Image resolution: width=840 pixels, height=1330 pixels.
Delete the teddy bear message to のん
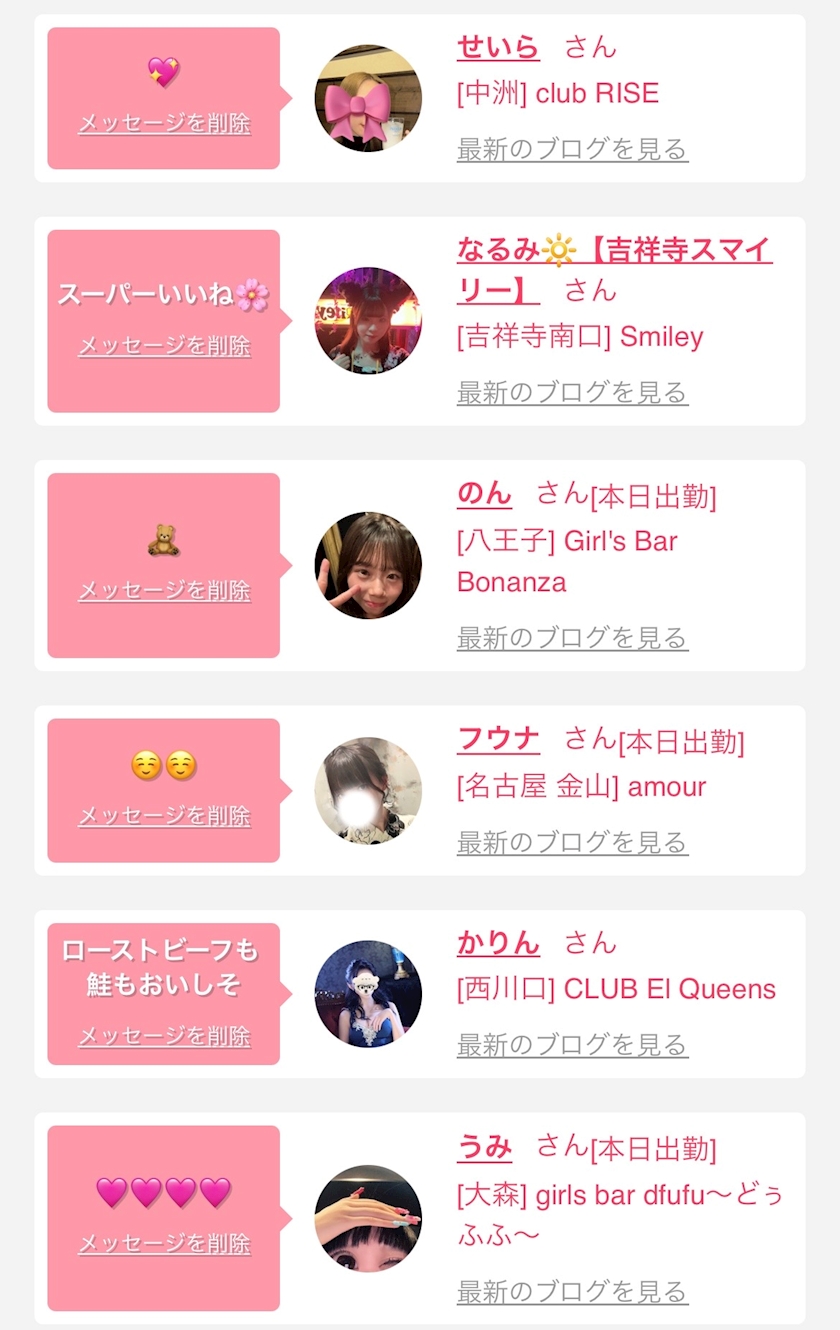(x=164, y=590)
